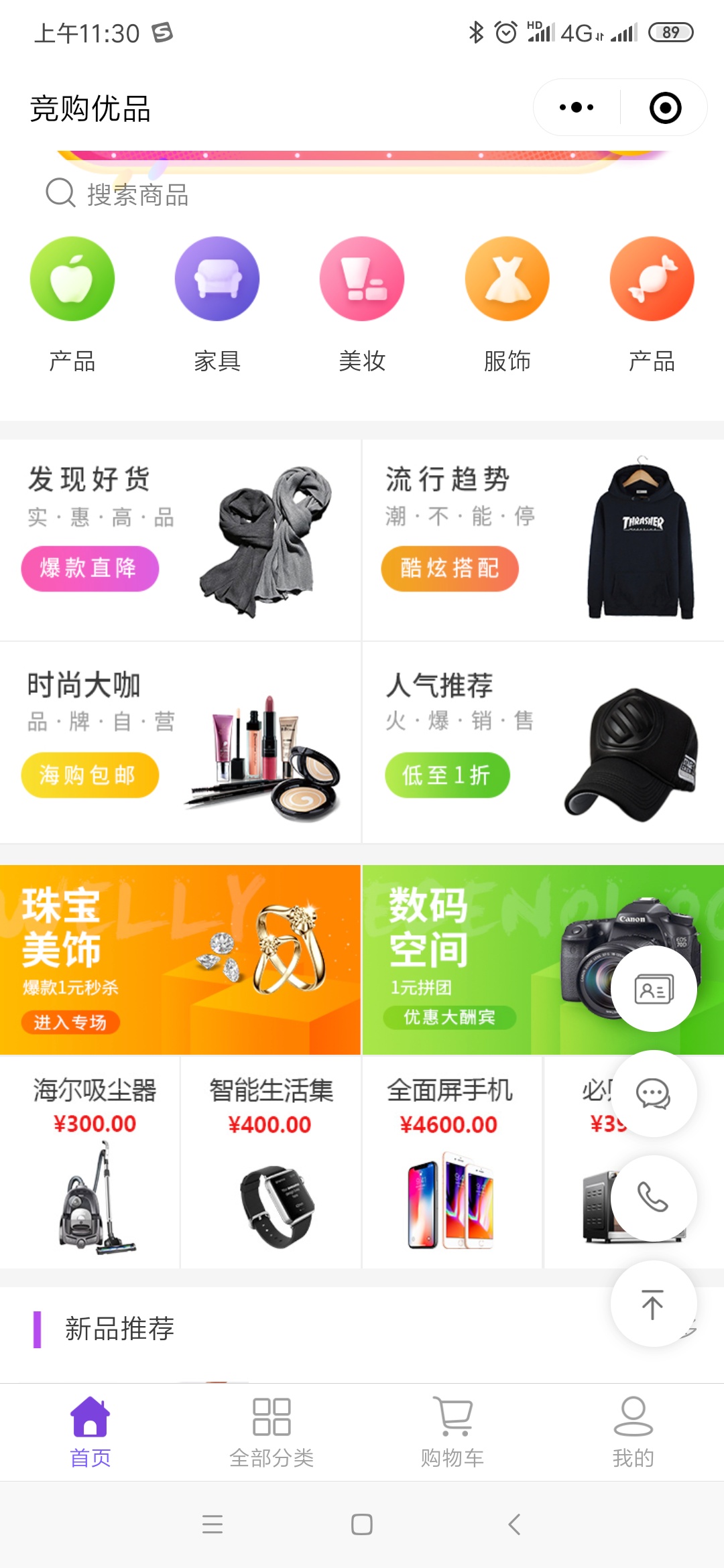Image resolution: width=724 pixels, height=1568 pixels.
Task: Close the mini program via the circle icon
Action: [x=665, y=108]
